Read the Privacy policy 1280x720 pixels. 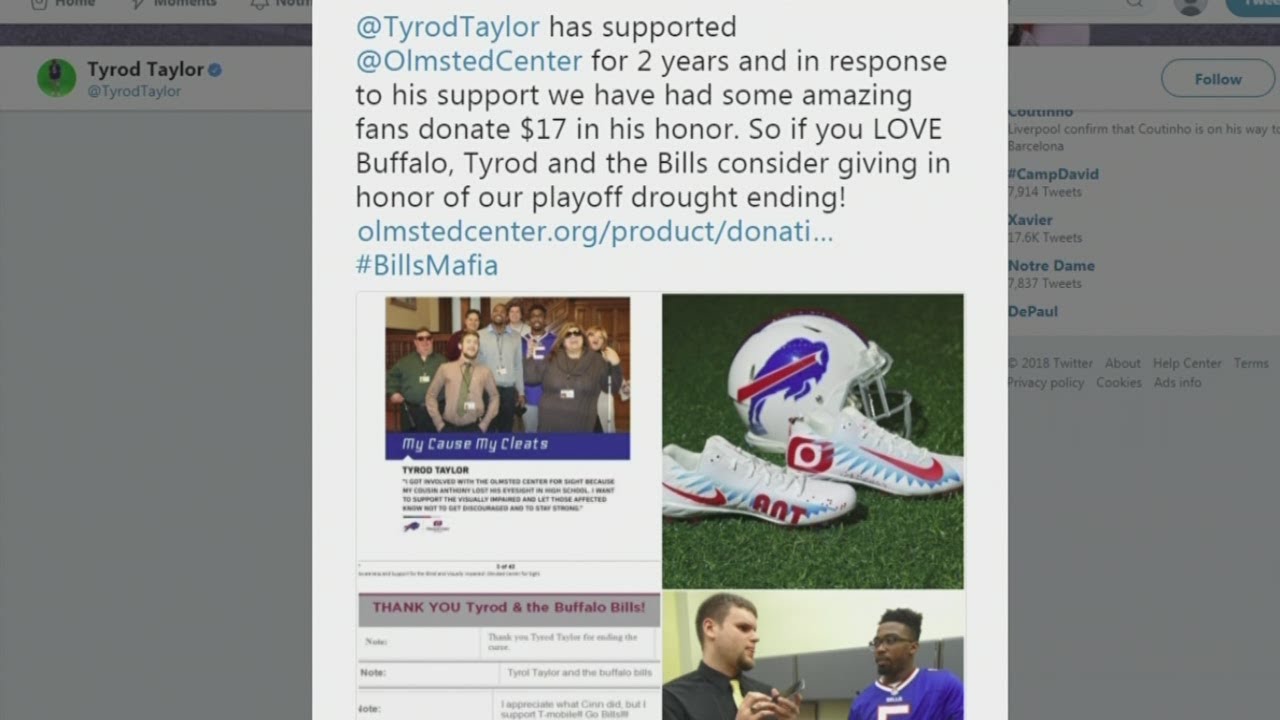(1045, 382)
